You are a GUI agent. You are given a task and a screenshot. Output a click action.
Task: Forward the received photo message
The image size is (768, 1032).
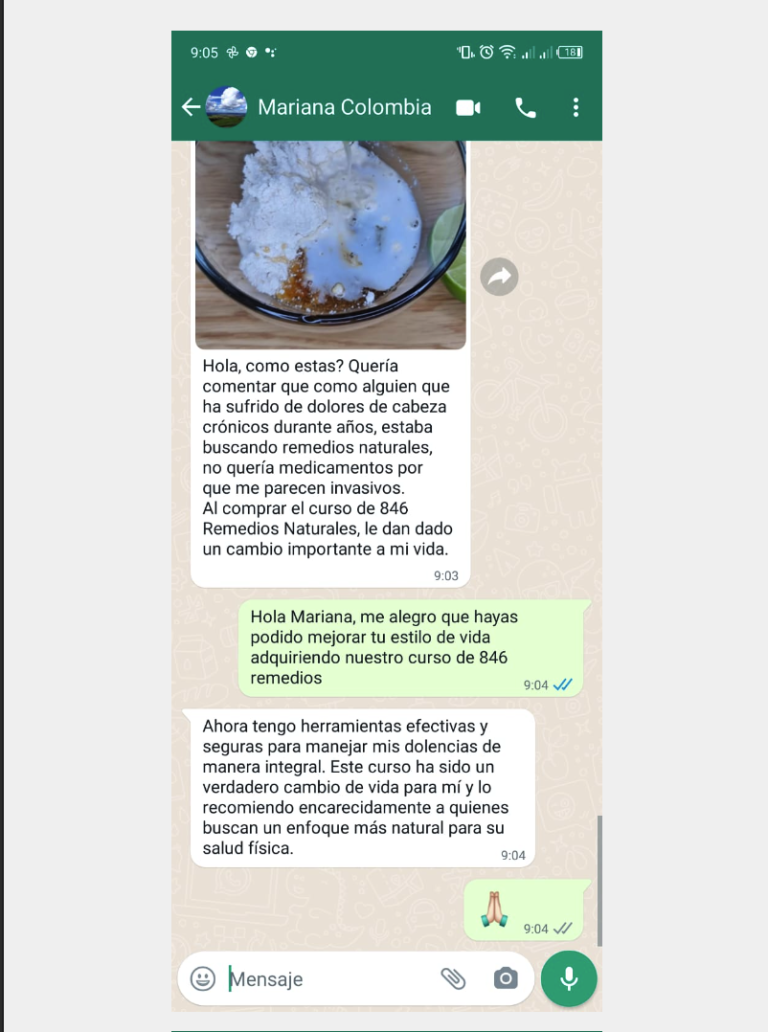[x=499, y=276]
